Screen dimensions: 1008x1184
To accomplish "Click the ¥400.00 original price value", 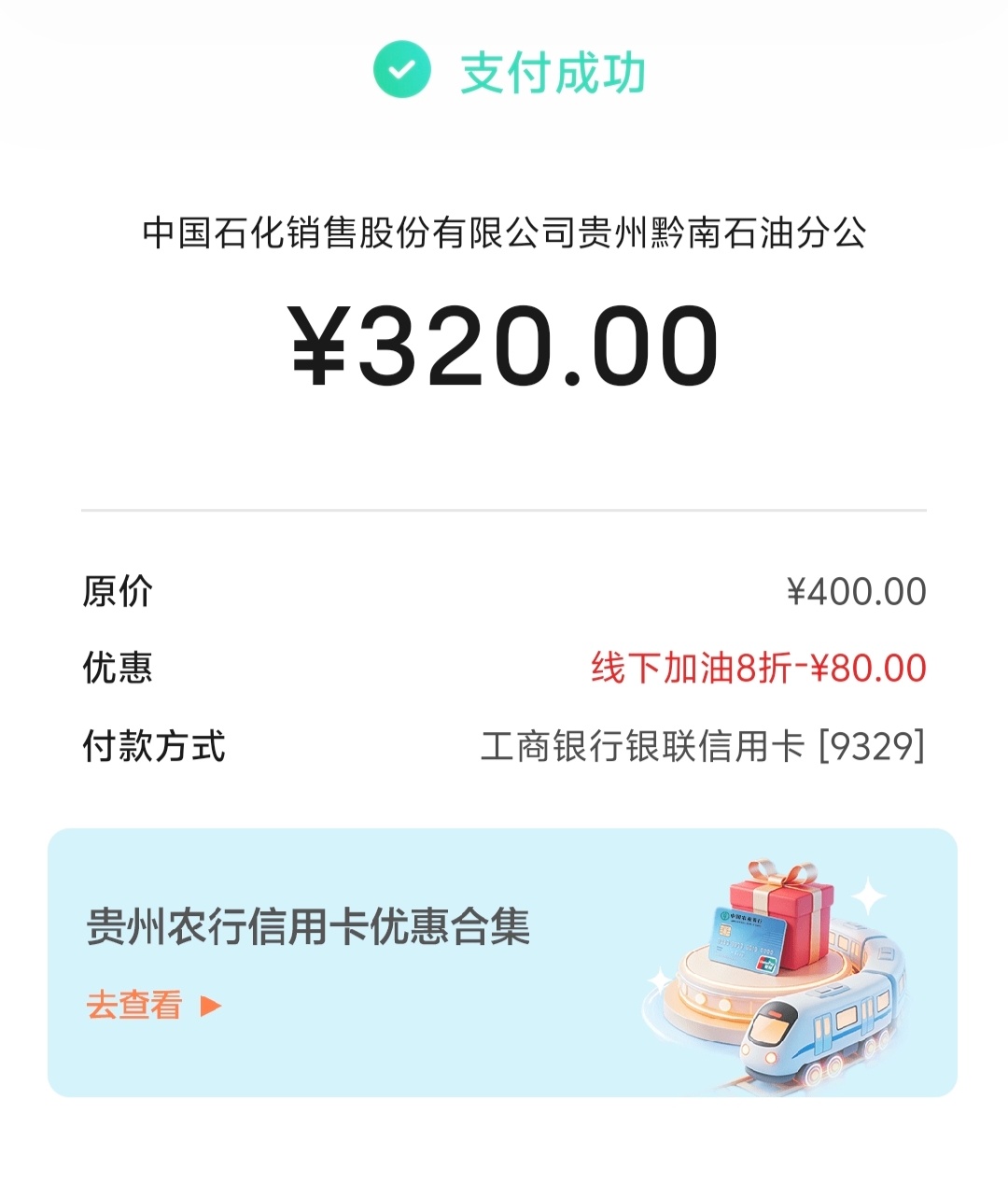I will click(857, 590).
